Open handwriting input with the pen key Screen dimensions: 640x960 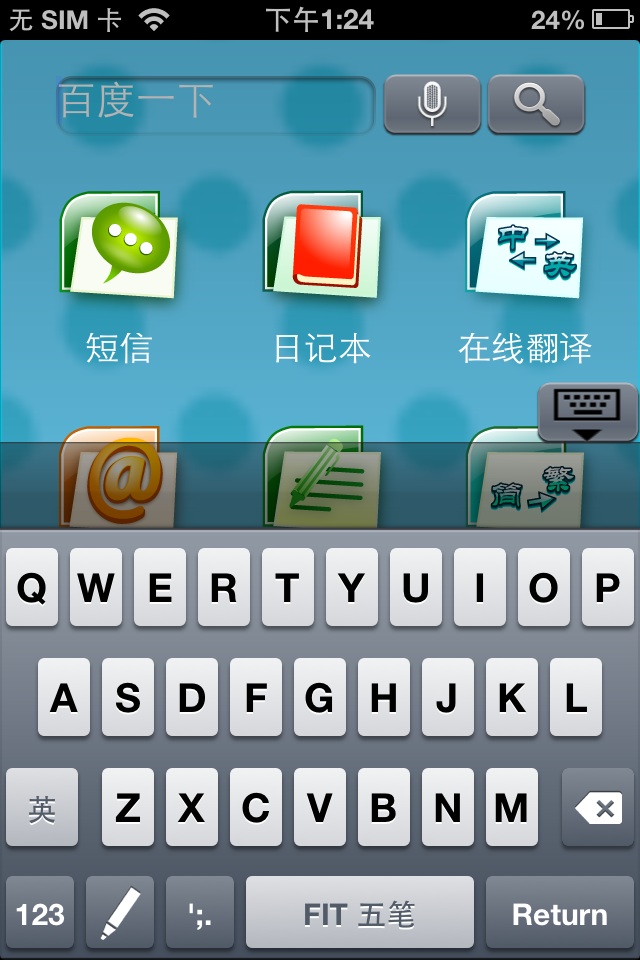pos(120,913)
